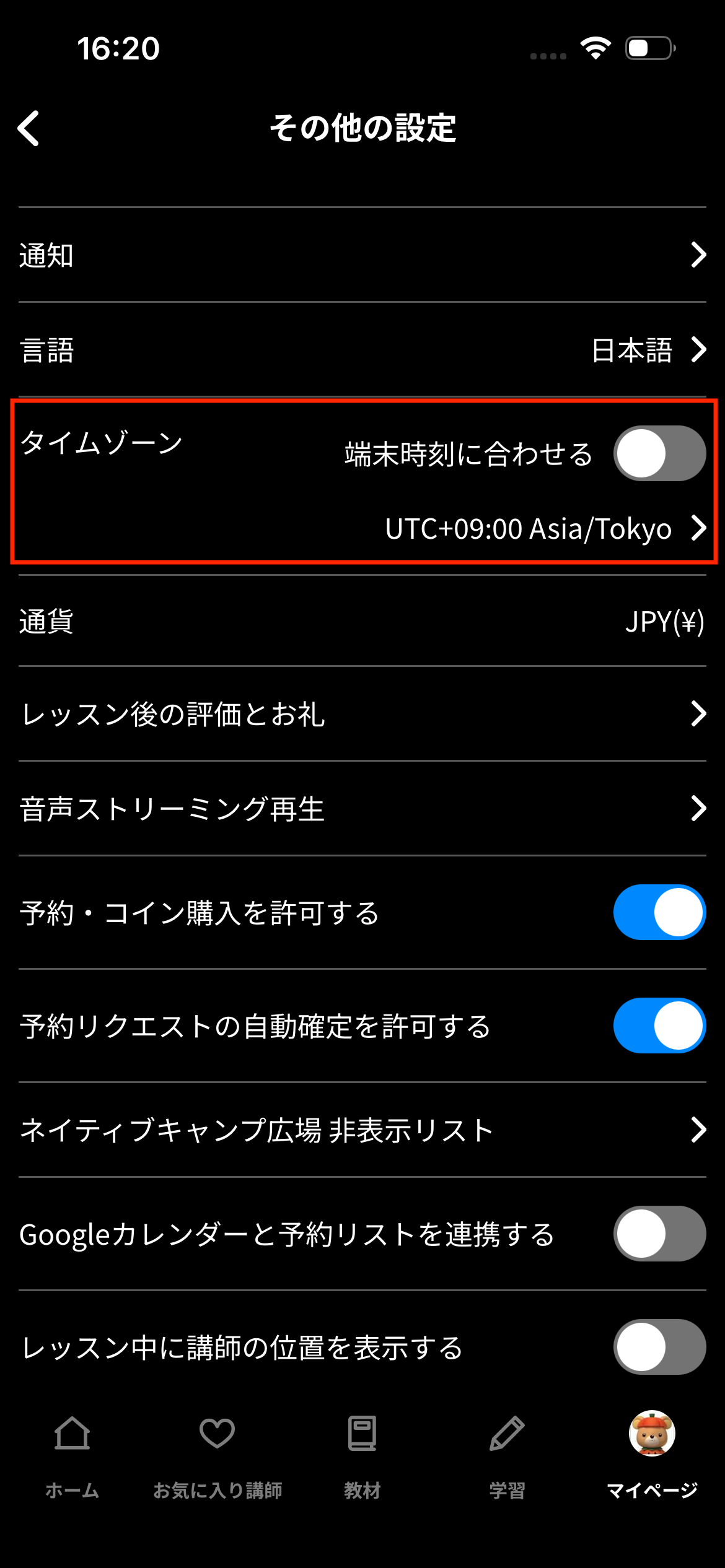Screen dimensions: 725x1568
Task: Open ネイティブキャンプ広場 非表示リスト
Action: (362, 1130)
